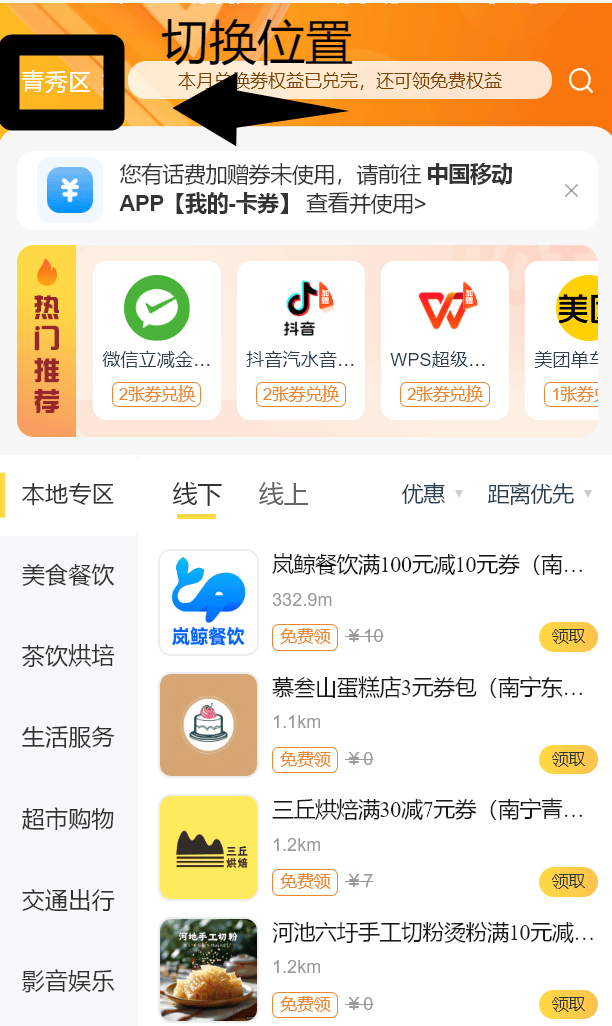Image resolution: width=612 pixels, height=1026 pixels.
Task: Choose 超市购物 category
Action: [x=68, y=819]
